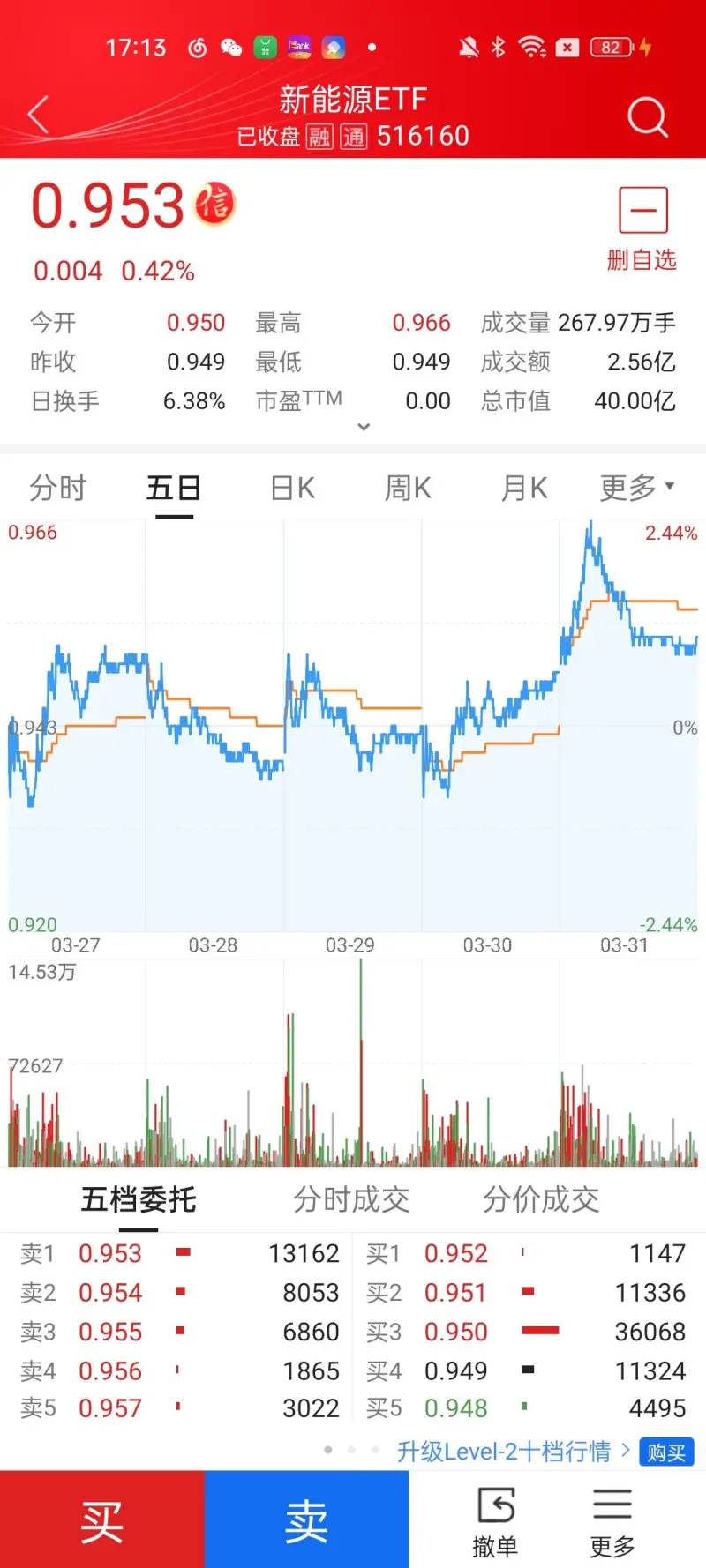Open the search magnifier icon
Image resolution: width=706 pixels, height=1568 pixels.
[x=648, y=116]
